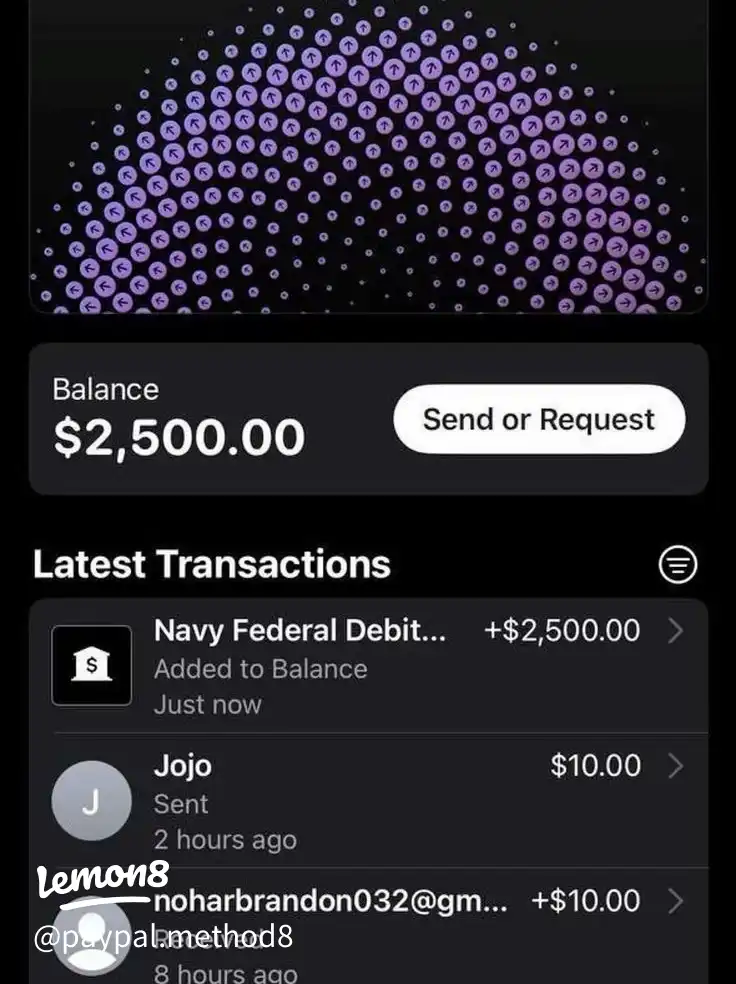Image resolution: width=736 pixels, height=984 pixels.
Task: Tap the bank icon on Navy Federal transaction
Action: 91,666
